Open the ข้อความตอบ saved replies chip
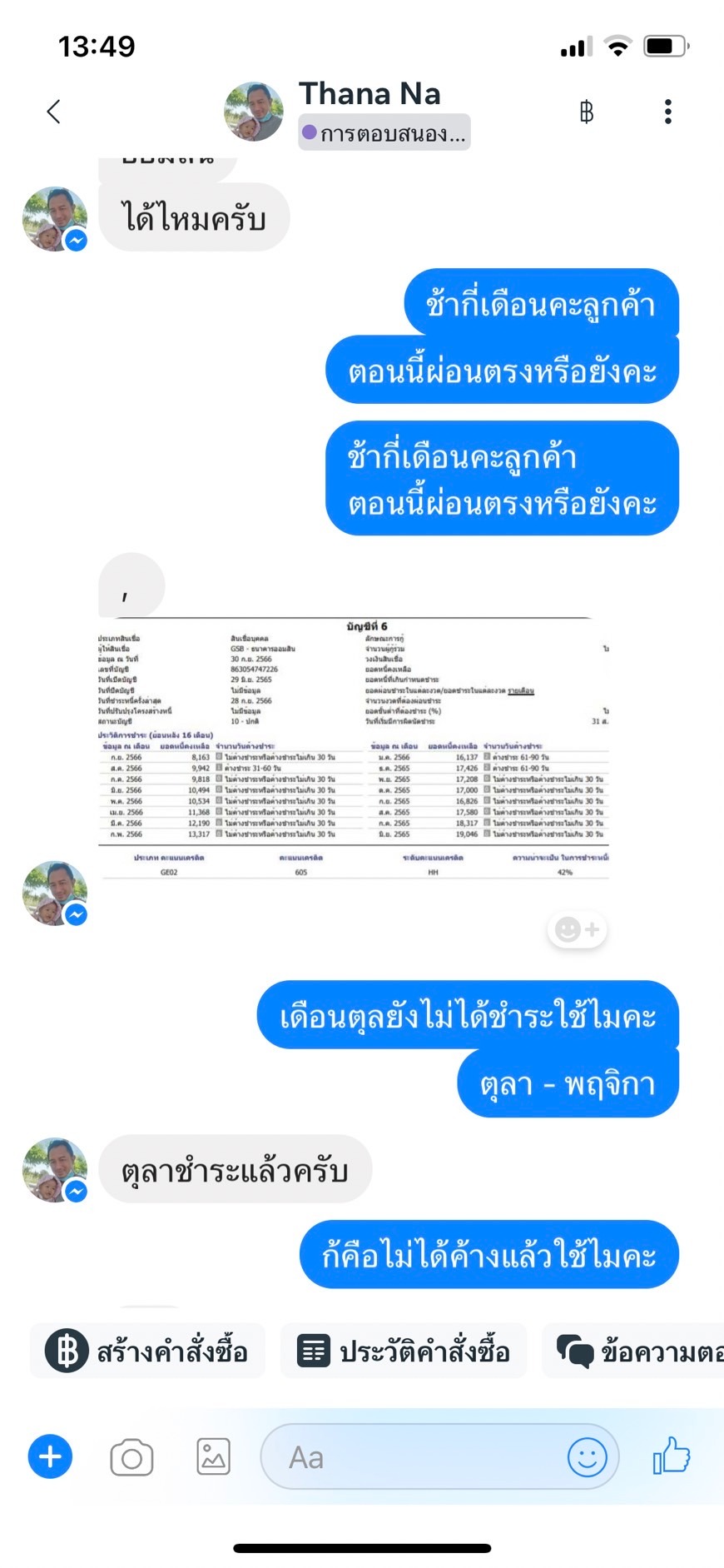Image resolution: width=724 pixels, height=1568 pixels. pos(633,1351)
